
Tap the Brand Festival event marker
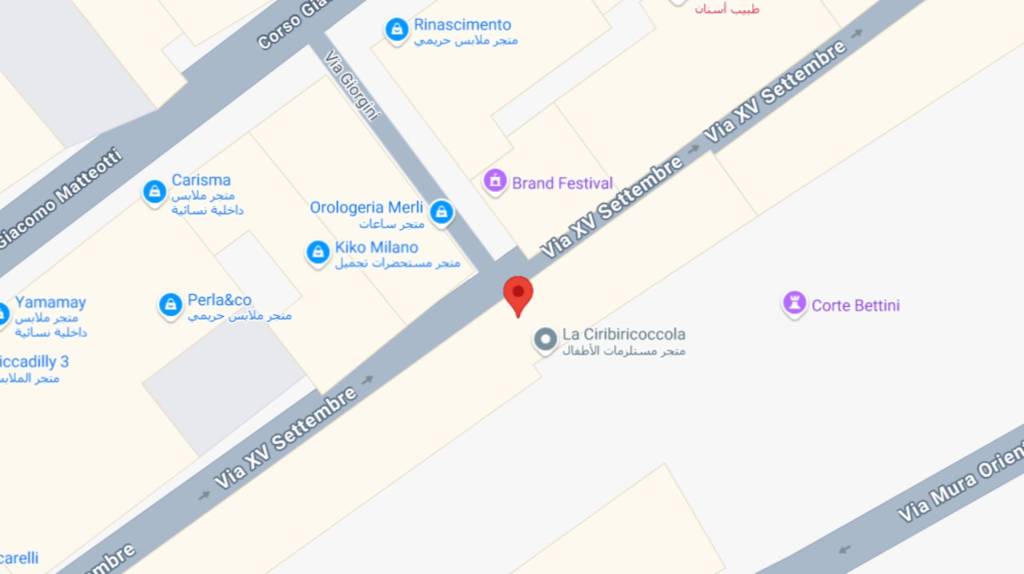[495, 182]
